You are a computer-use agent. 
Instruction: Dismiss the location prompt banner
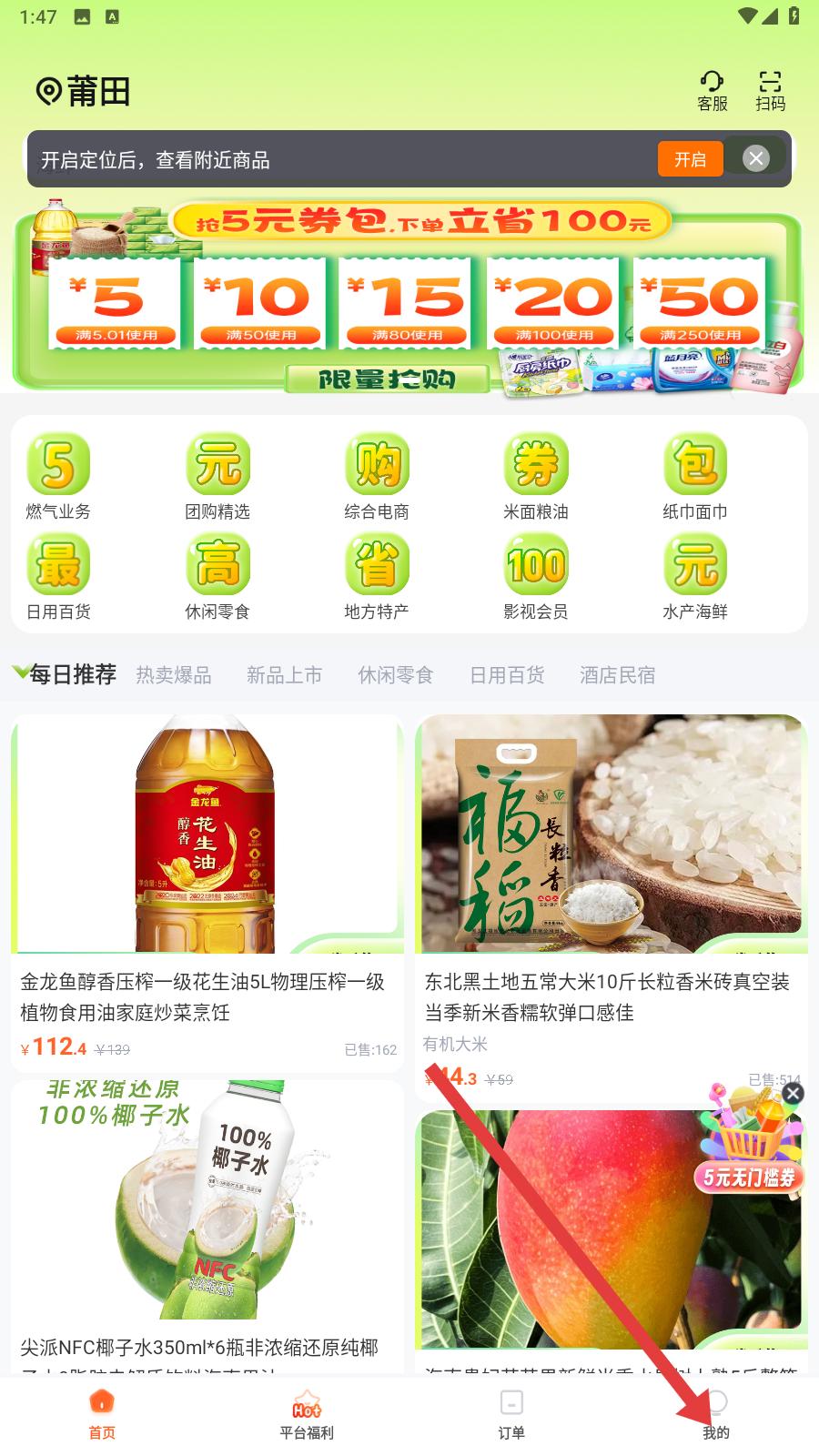tap(755, 158)
